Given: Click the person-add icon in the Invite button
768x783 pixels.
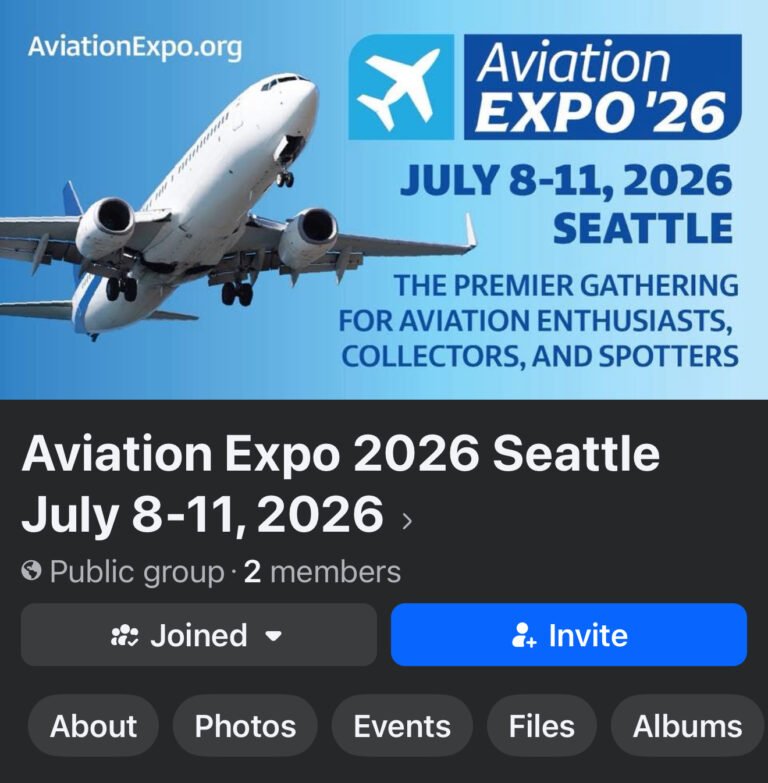Looking at the screenshot, I should point(524,635).
